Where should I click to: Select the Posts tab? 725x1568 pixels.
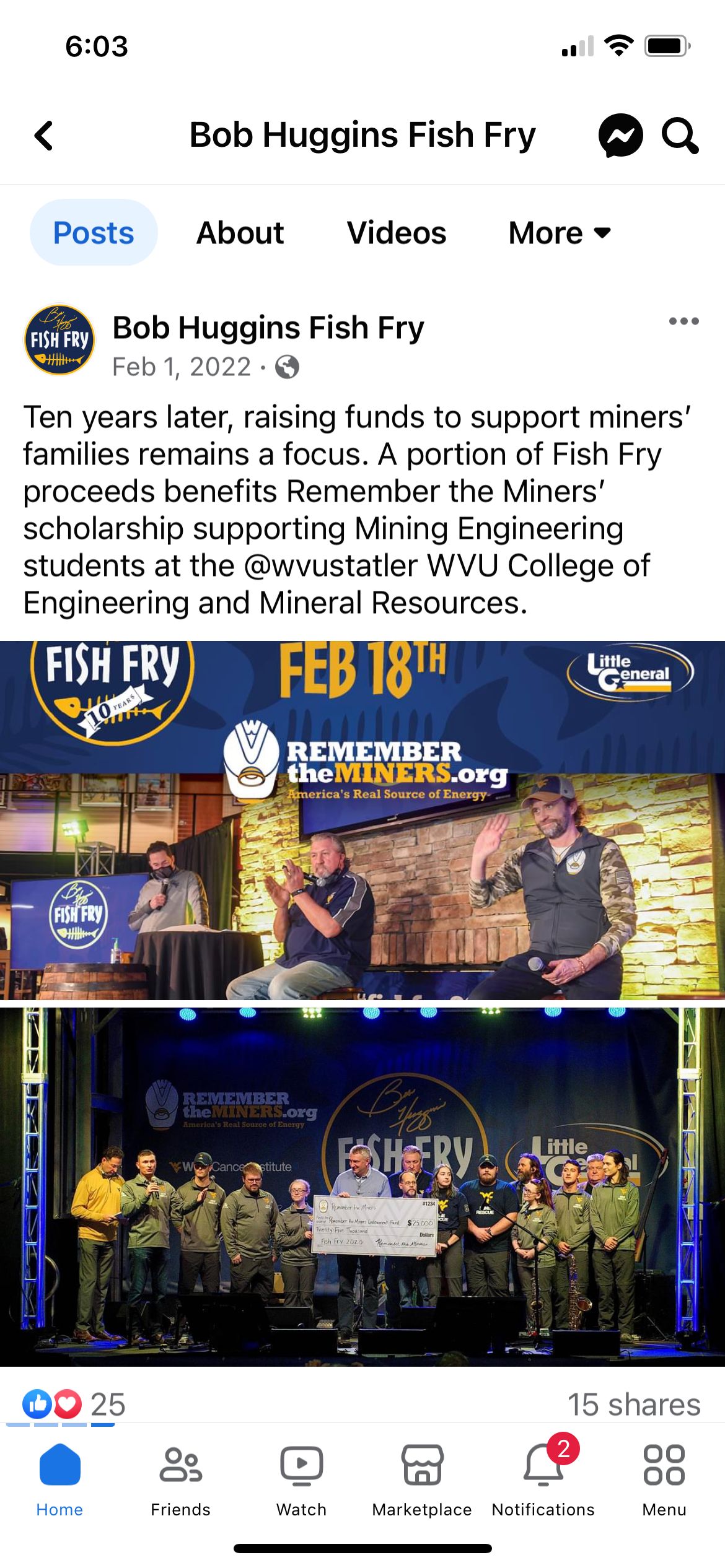[94, 233]
